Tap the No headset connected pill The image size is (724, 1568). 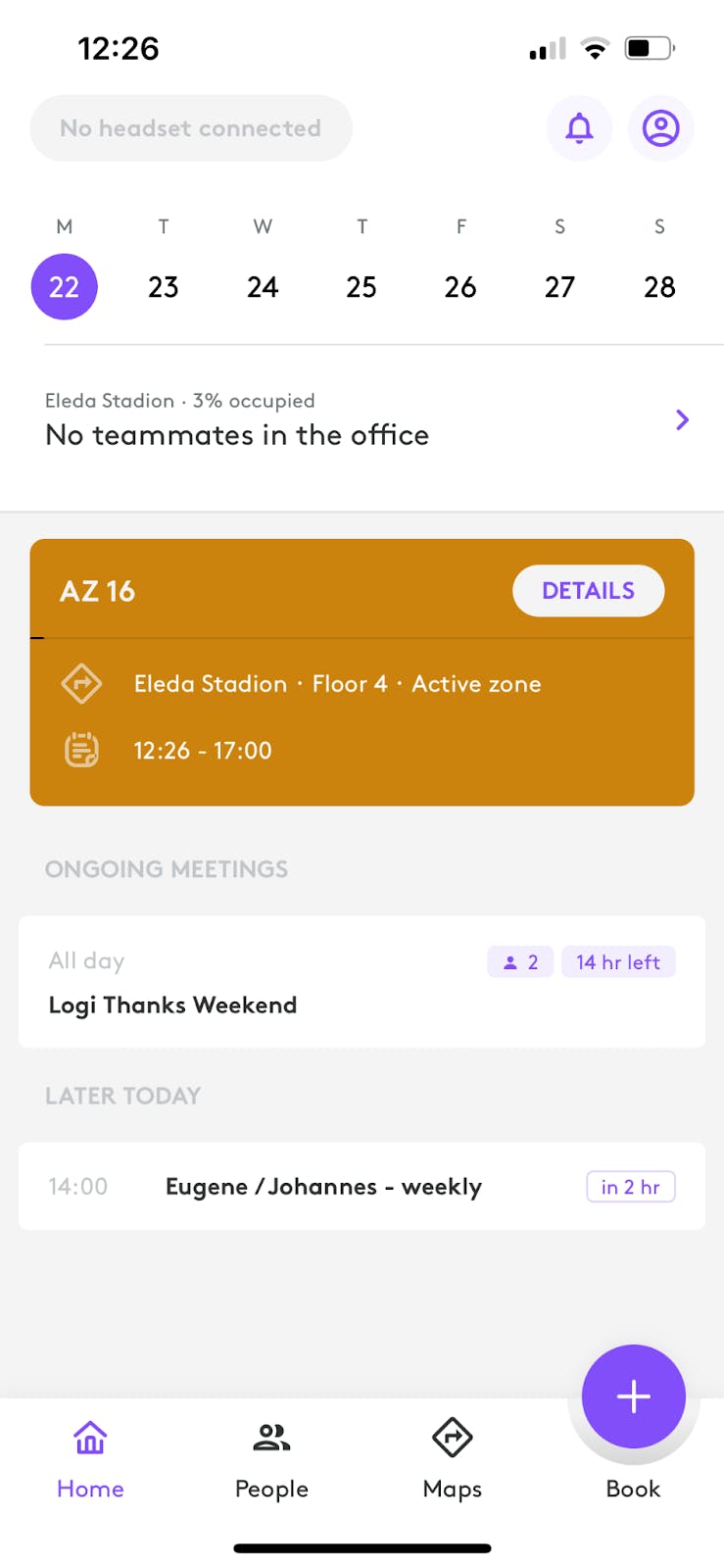coord(191,128)
